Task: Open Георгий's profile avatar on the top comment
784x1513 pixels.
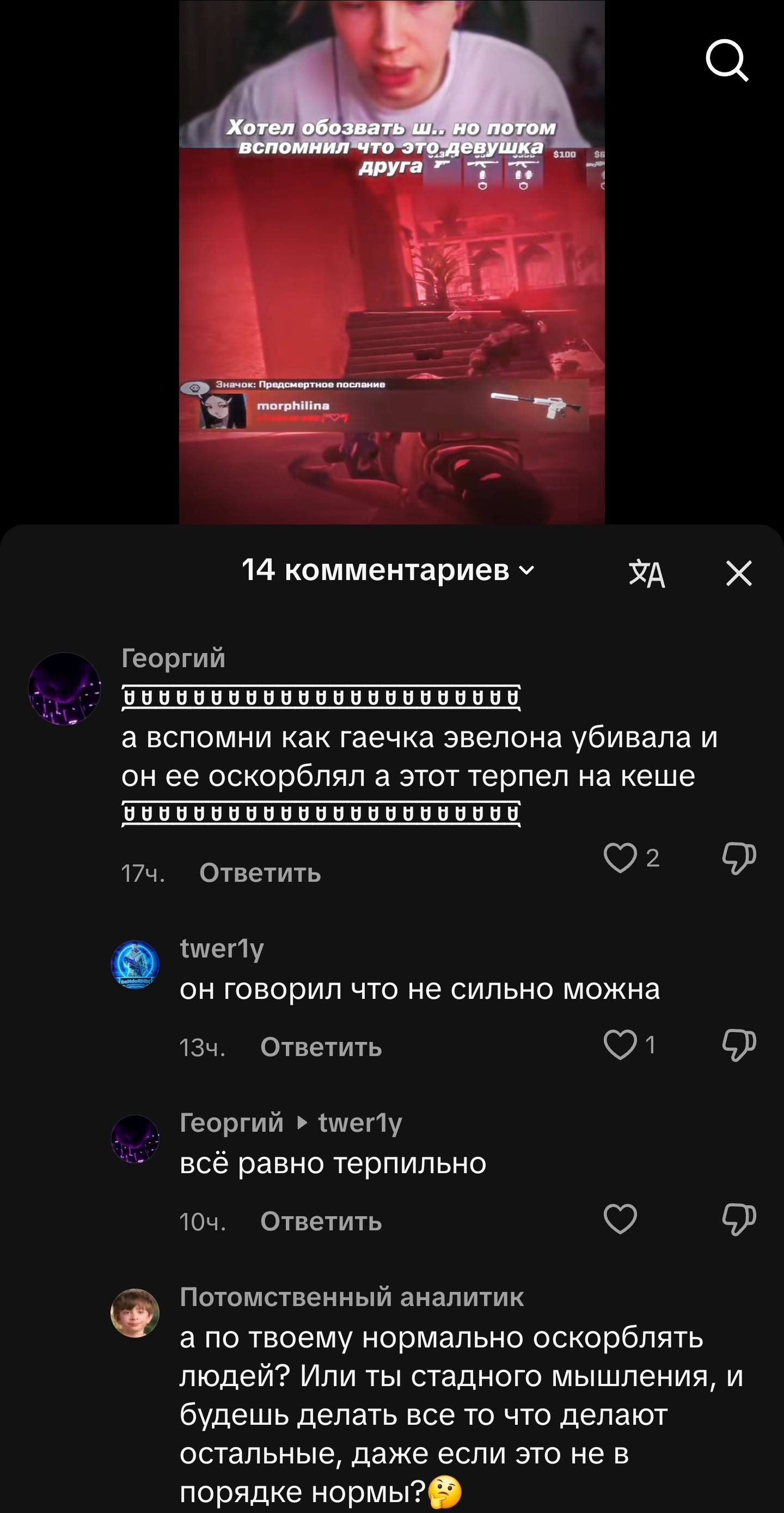Action: click(65, 688)
